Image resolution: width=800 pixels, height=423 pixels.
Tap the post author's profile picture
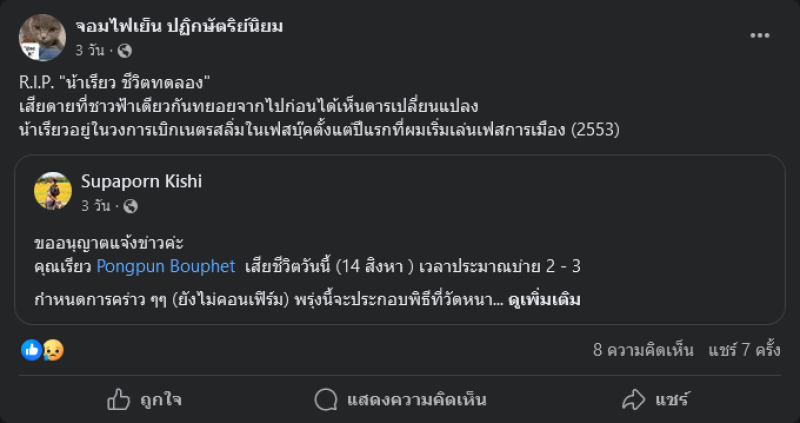pos(41,38)
